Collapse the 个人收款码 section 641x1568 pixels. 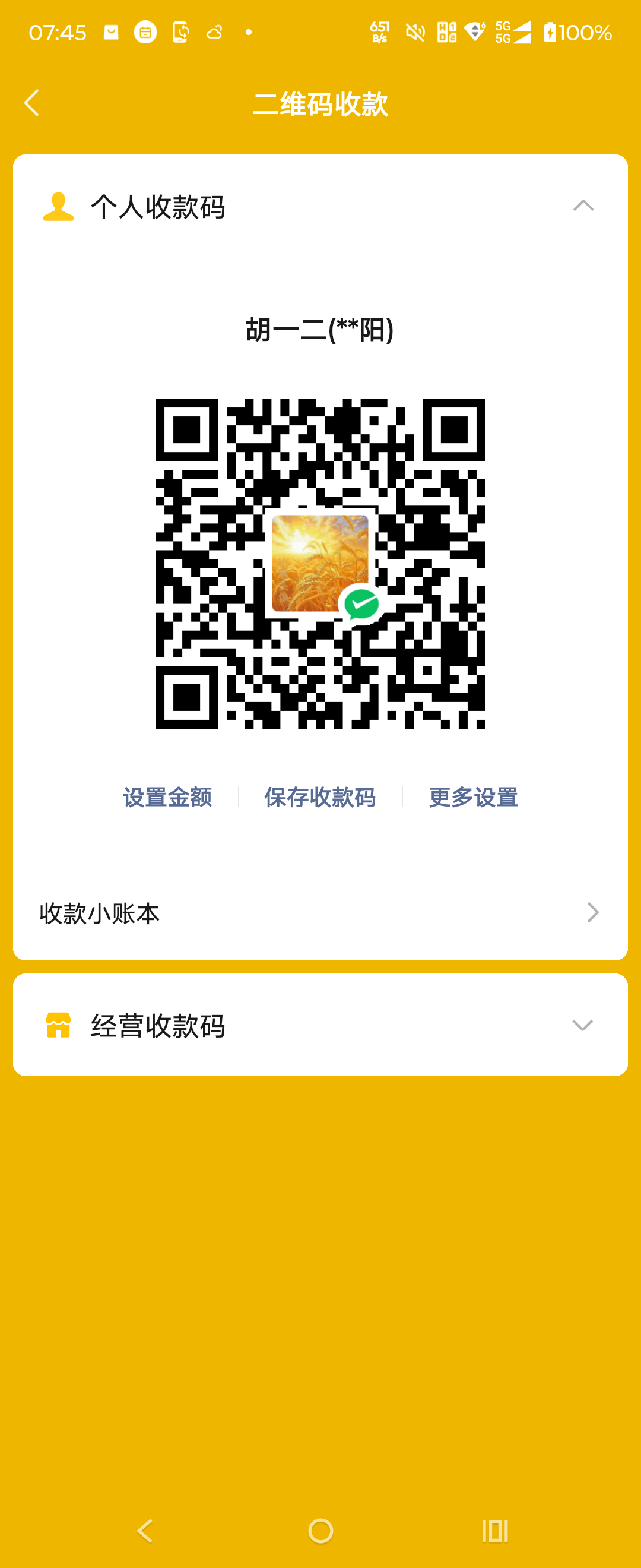click(583, 206)
